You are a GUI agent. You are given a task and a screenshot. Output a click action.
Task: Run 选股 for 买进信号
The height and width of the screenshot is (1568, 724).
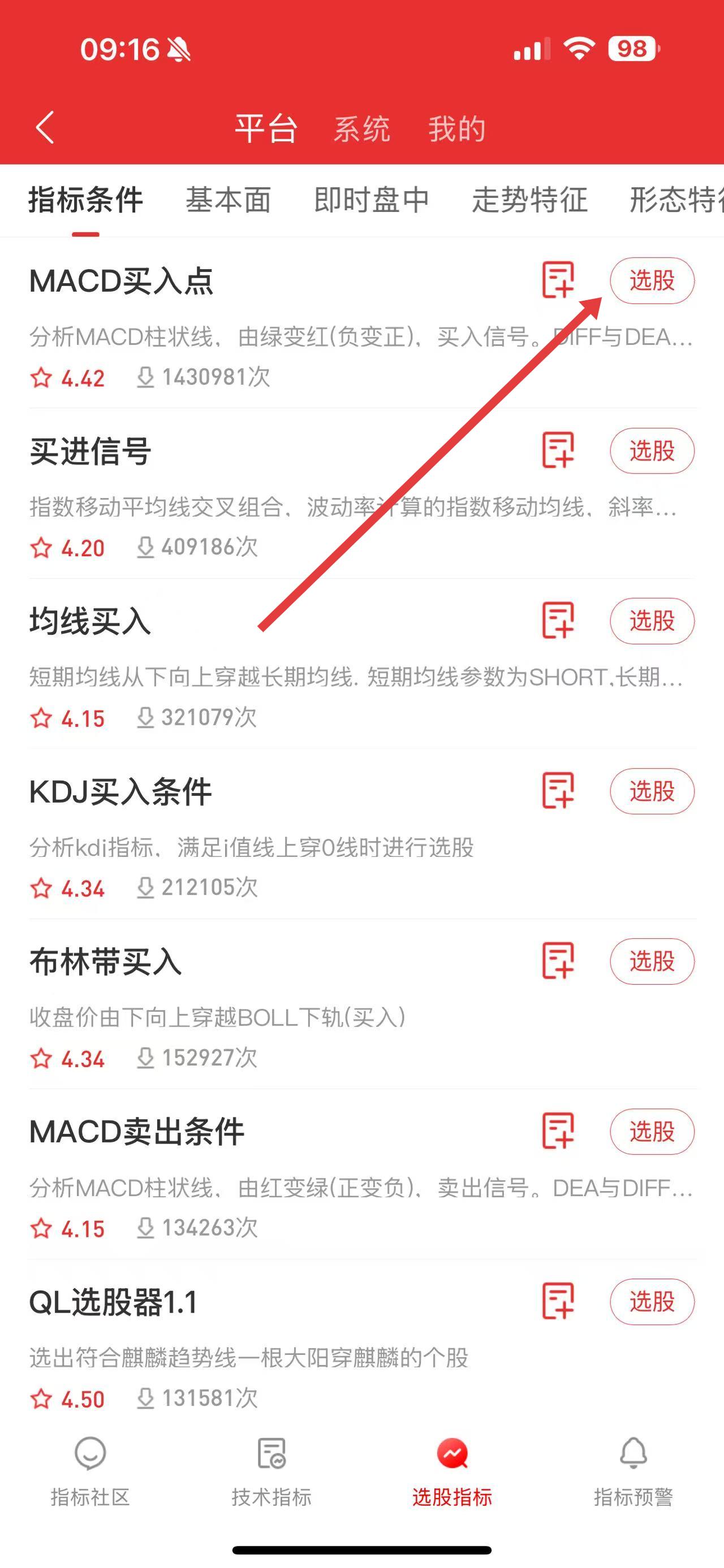[x=652, y=451]
